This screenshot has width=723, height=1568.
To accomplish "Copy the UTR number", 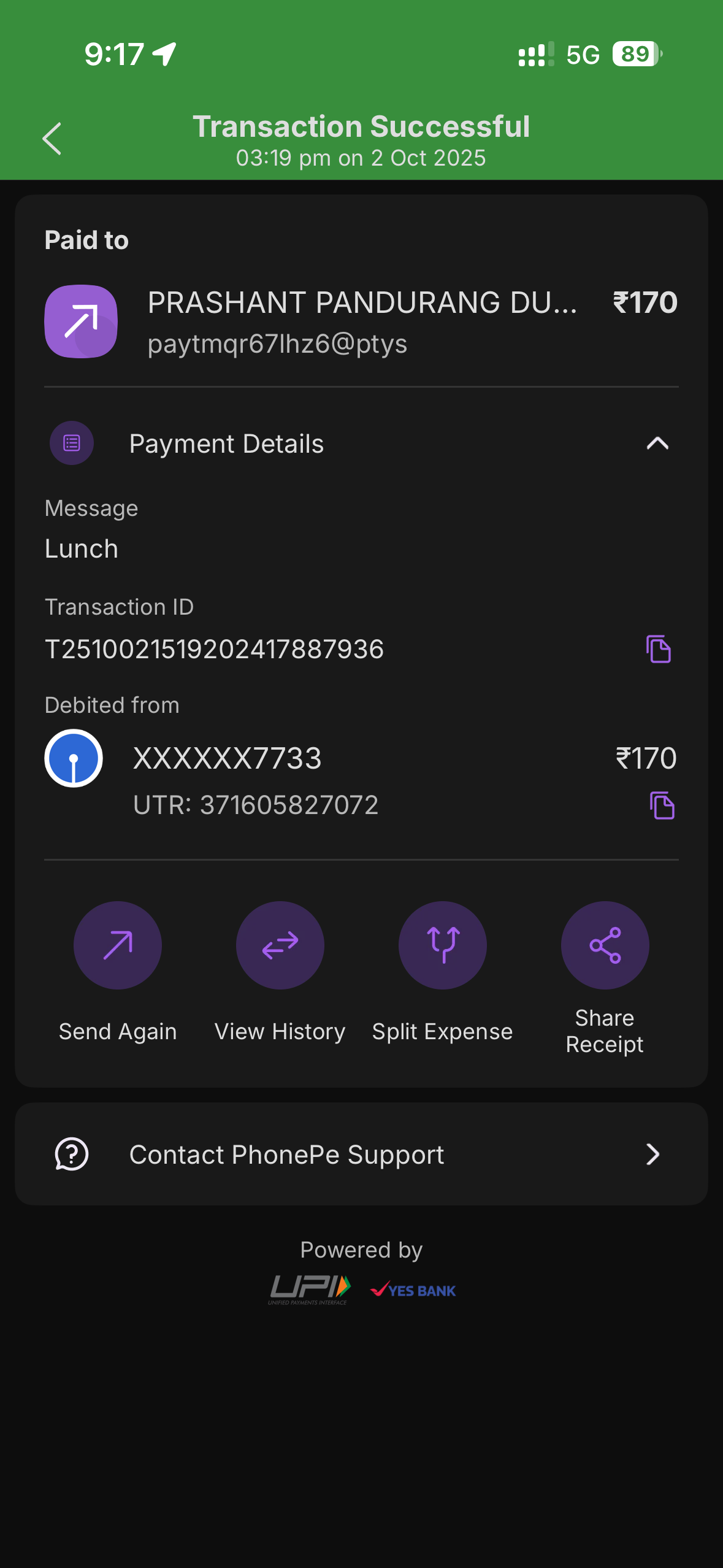I will [x=662, y=805].
